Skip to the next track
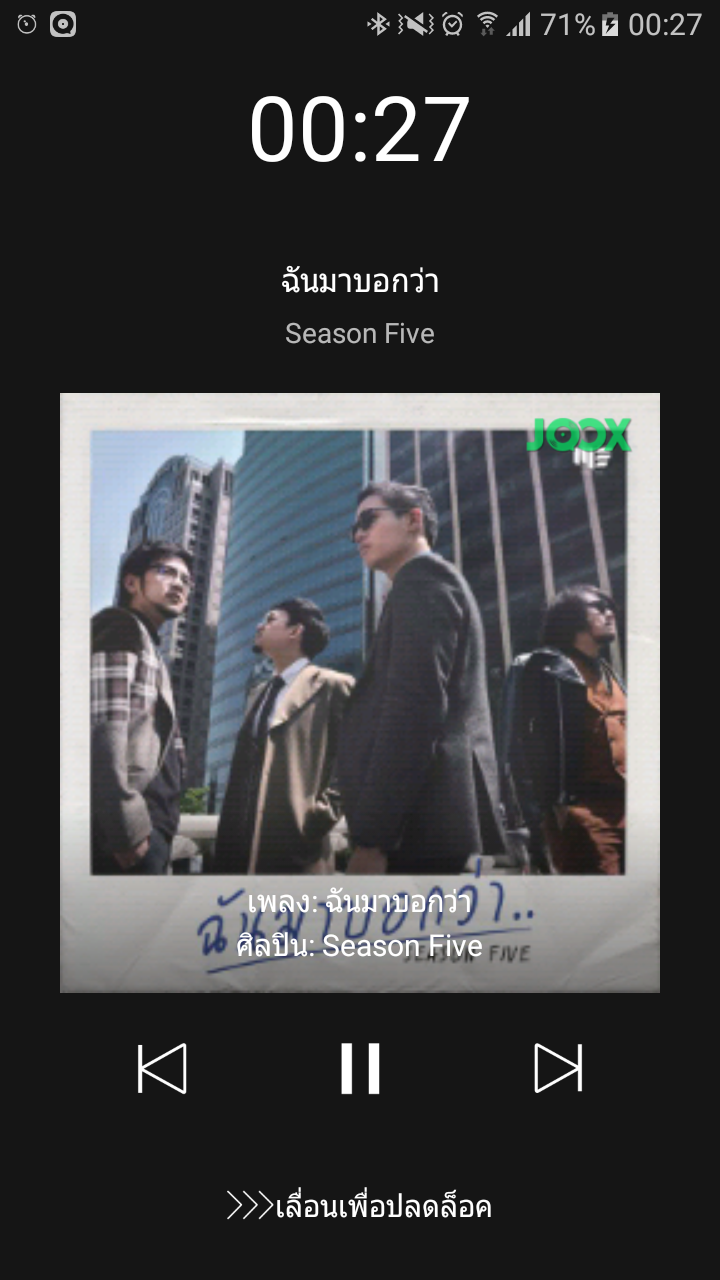Viewport: 720px width, 1280px height. tap(558, 1068)
